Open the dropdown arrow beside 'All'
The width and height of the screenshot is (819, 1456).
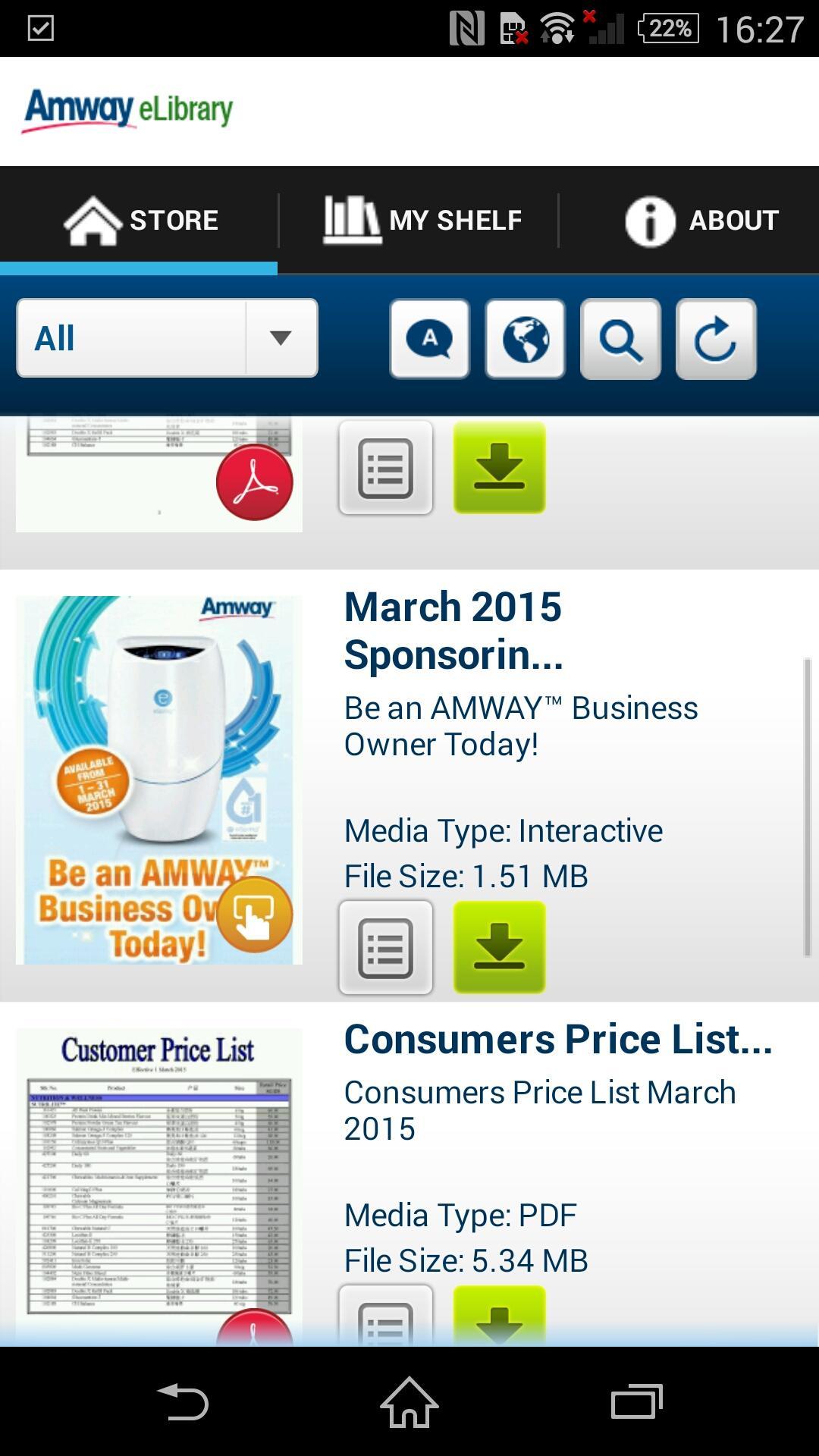(x=281, y=337)
